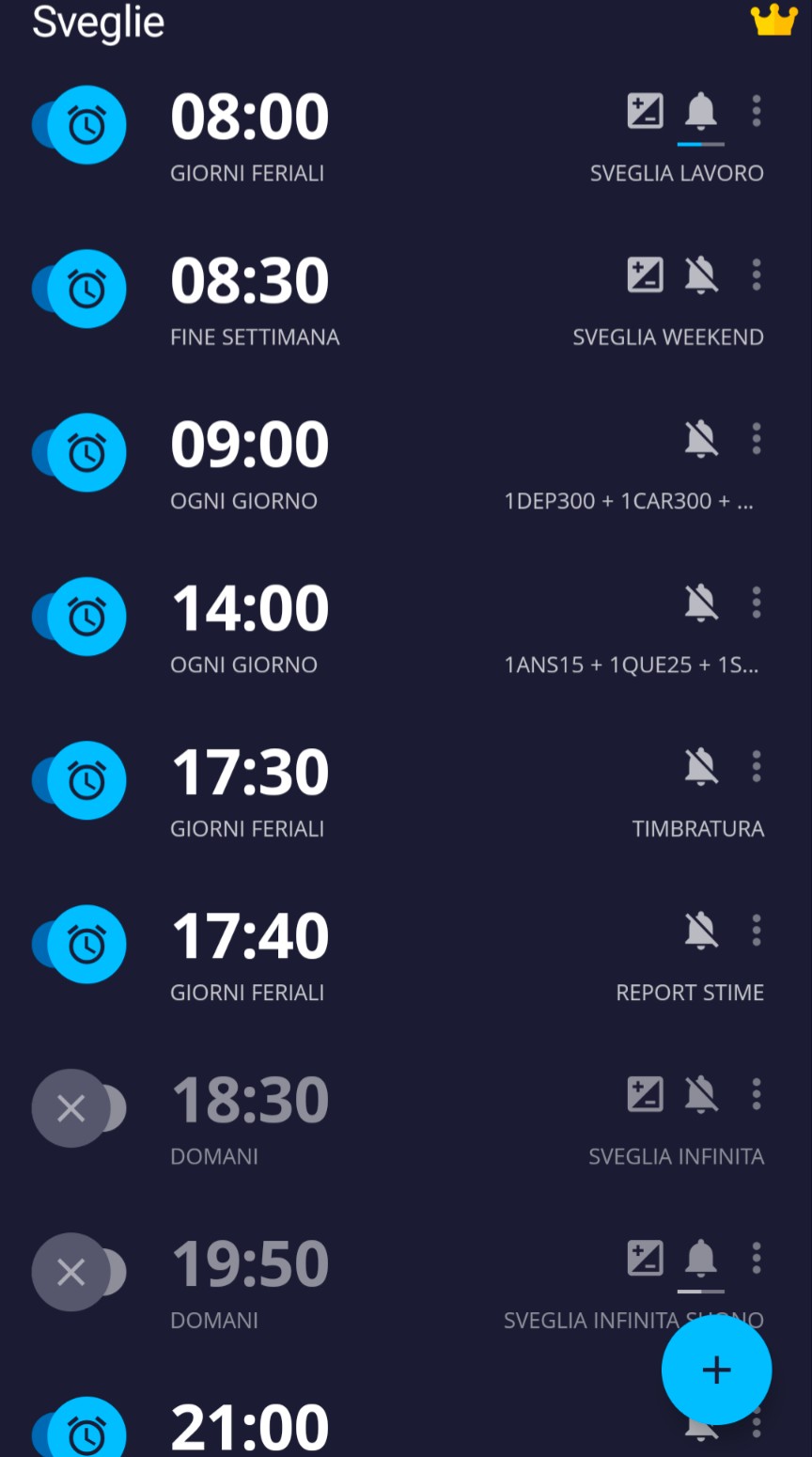This screenshot has height=1457, width=812.
Task: Tap the bell icon on Sveglia Lavoro
Action: 701,112
